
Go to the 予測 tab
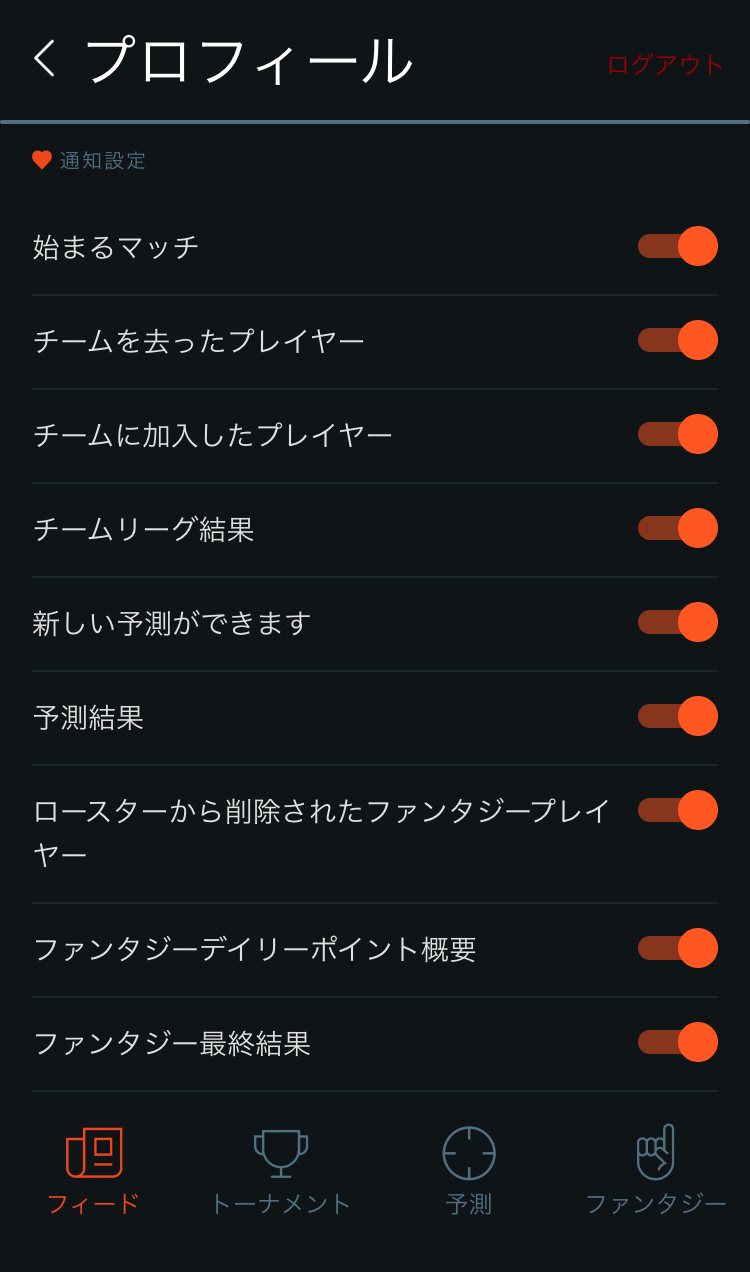coord(469,1172)
